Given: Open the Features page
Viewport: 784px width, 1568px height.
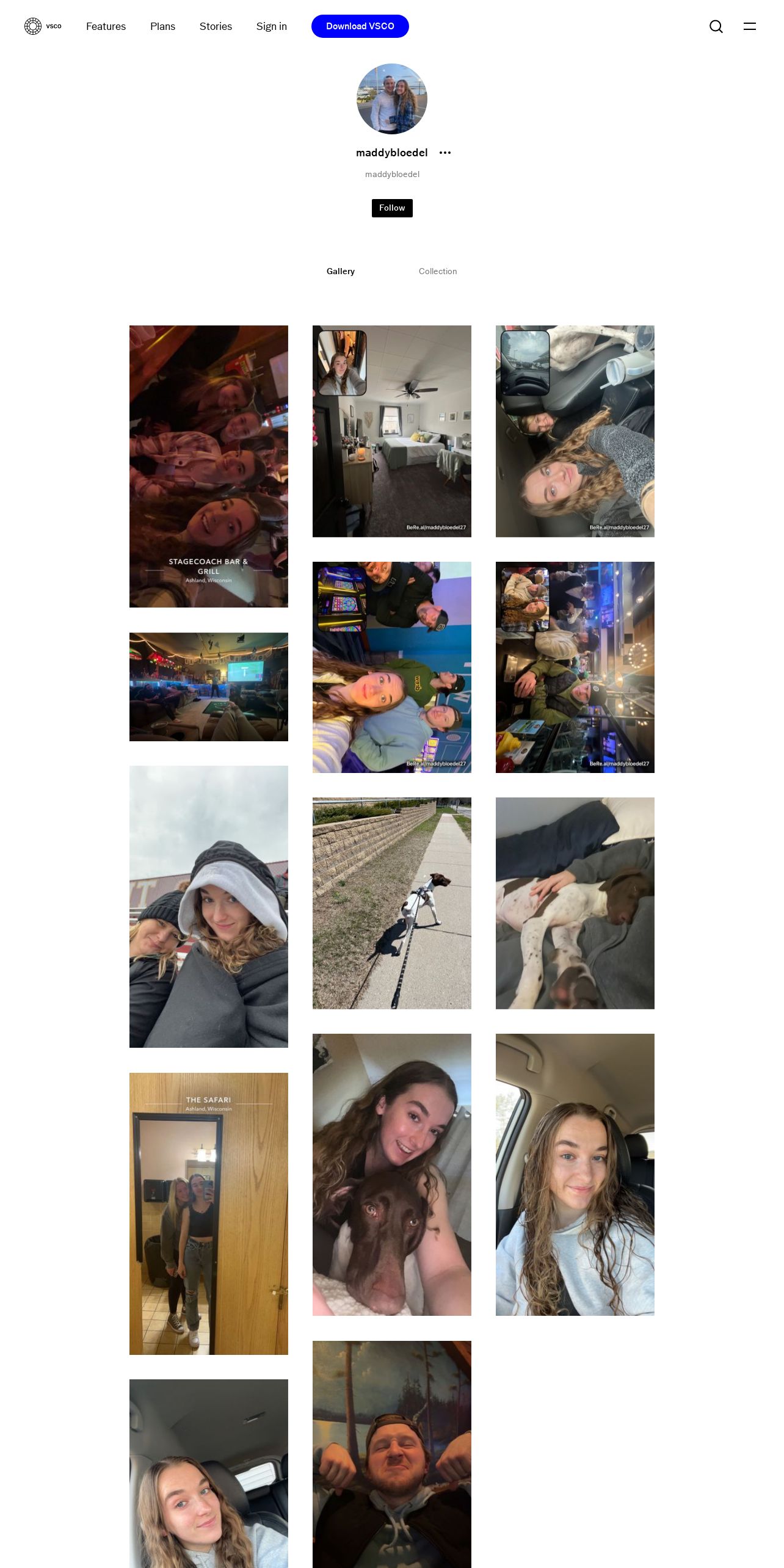Looking at the screenshot, I should point(106,26).
